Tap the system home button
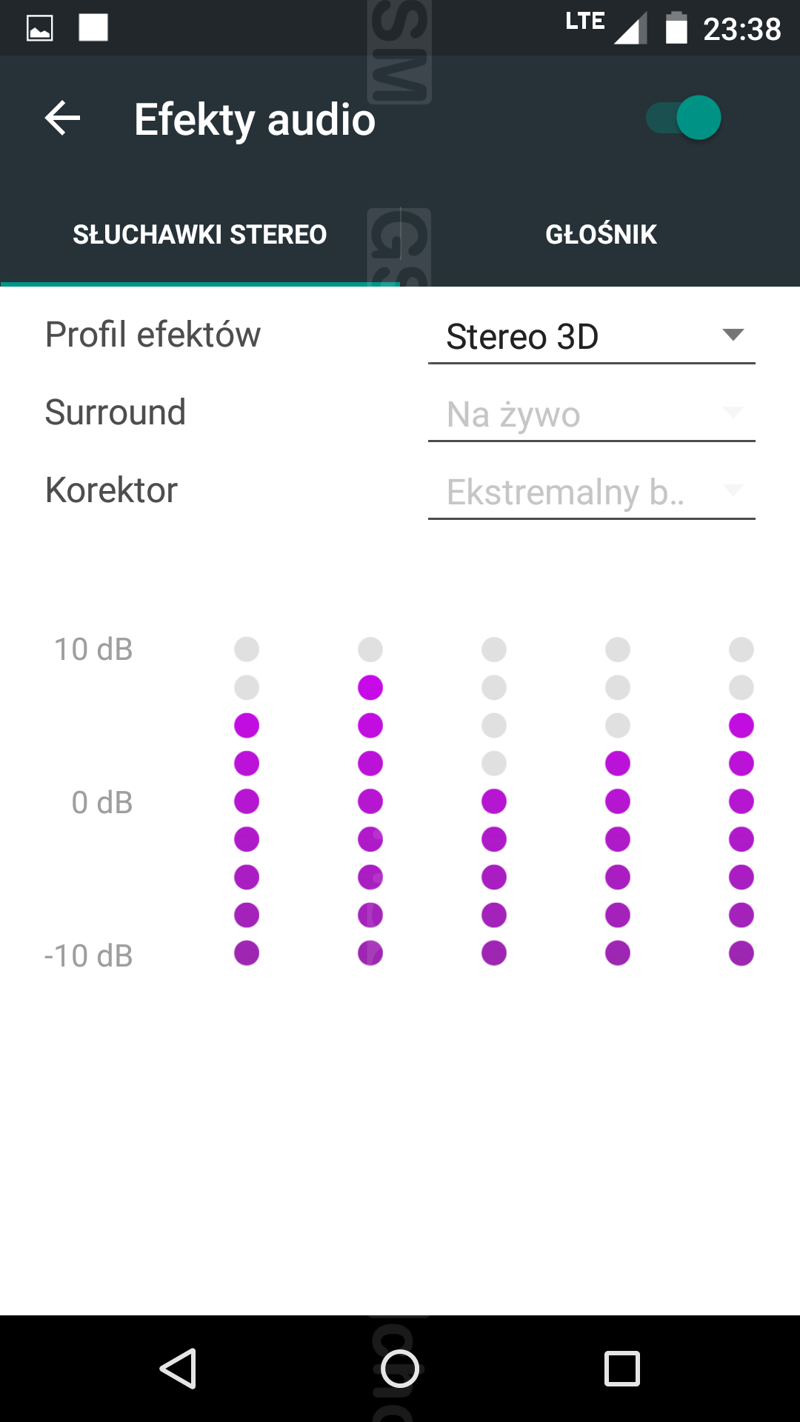The width and height of the screenshot is (800, 1422). [400, 1368]
